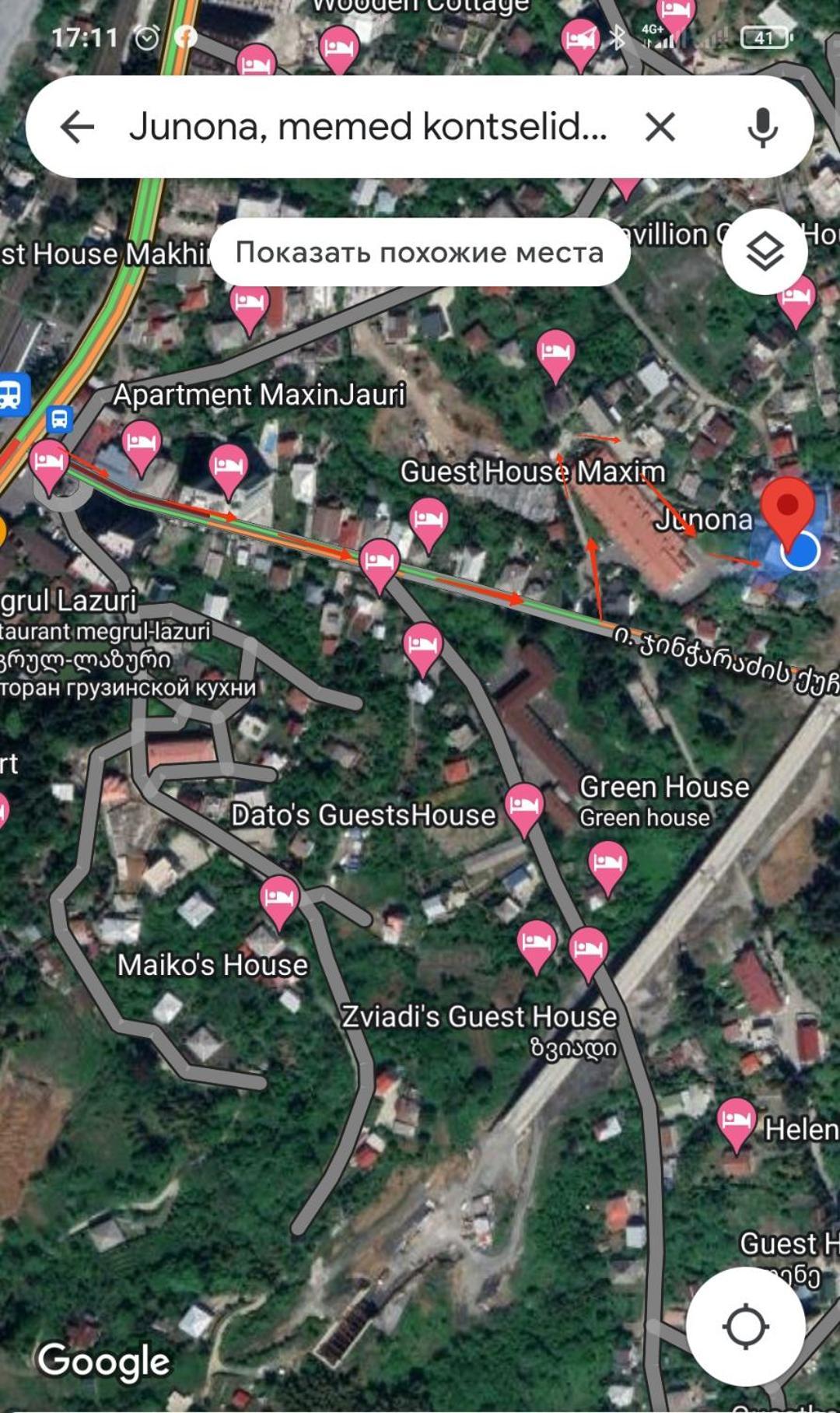Center the map on my location
840x1413 pixels.
coord(745,1327)
